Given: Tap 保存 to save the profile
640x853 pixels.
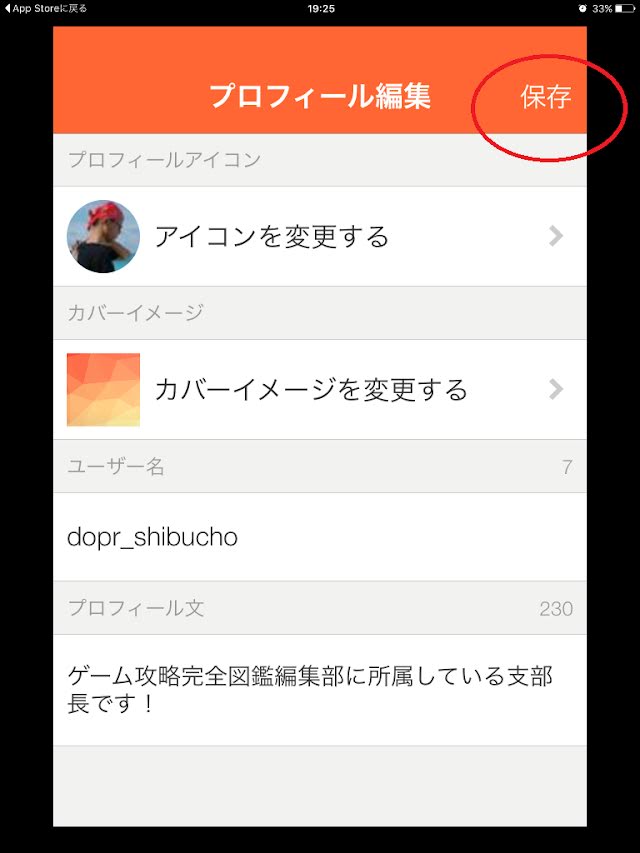Looking at the screenshot, I should (x=546, y=97).
